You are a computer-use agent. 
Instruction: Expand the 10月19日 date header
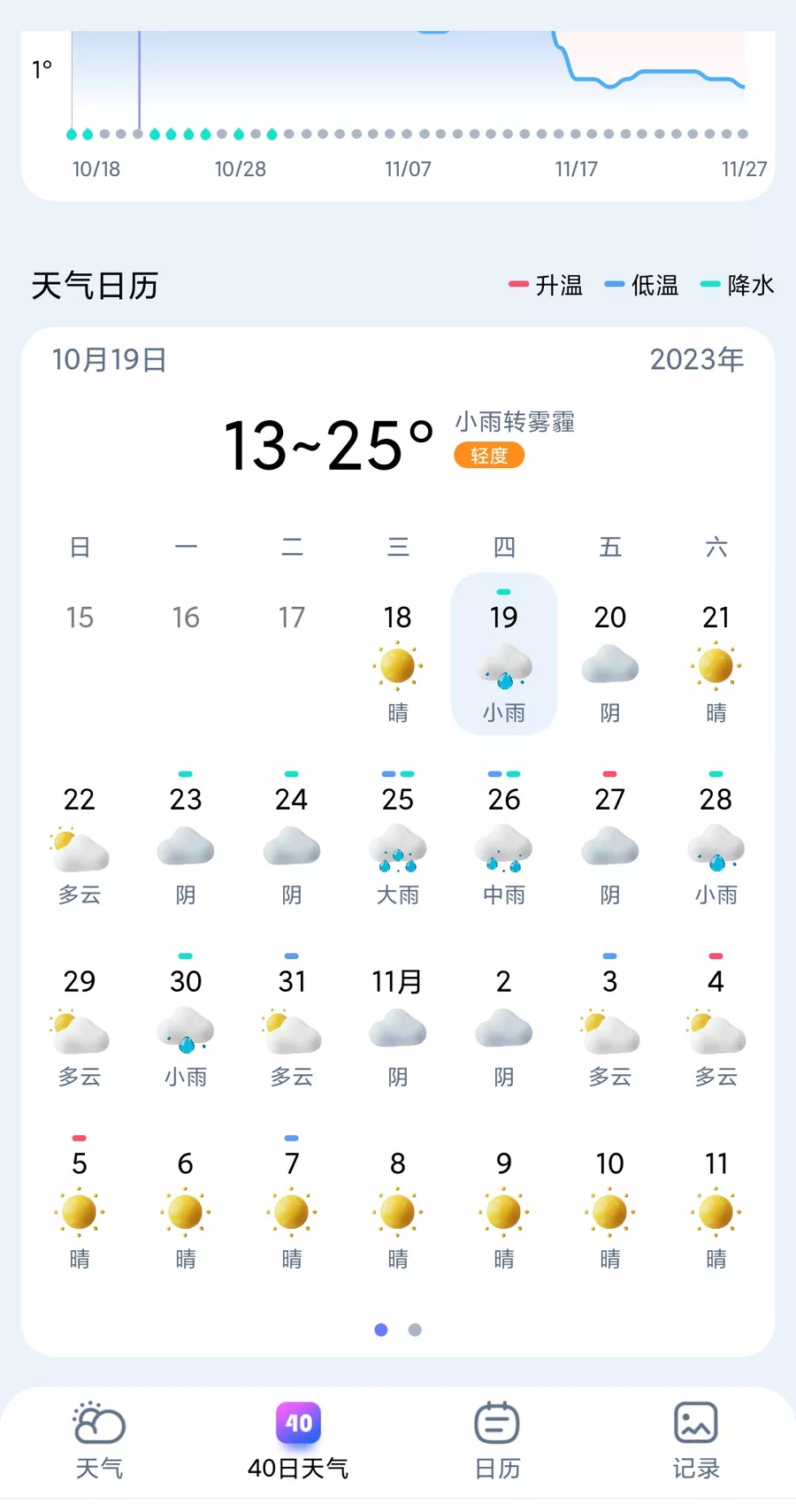(x=110, y=359)
